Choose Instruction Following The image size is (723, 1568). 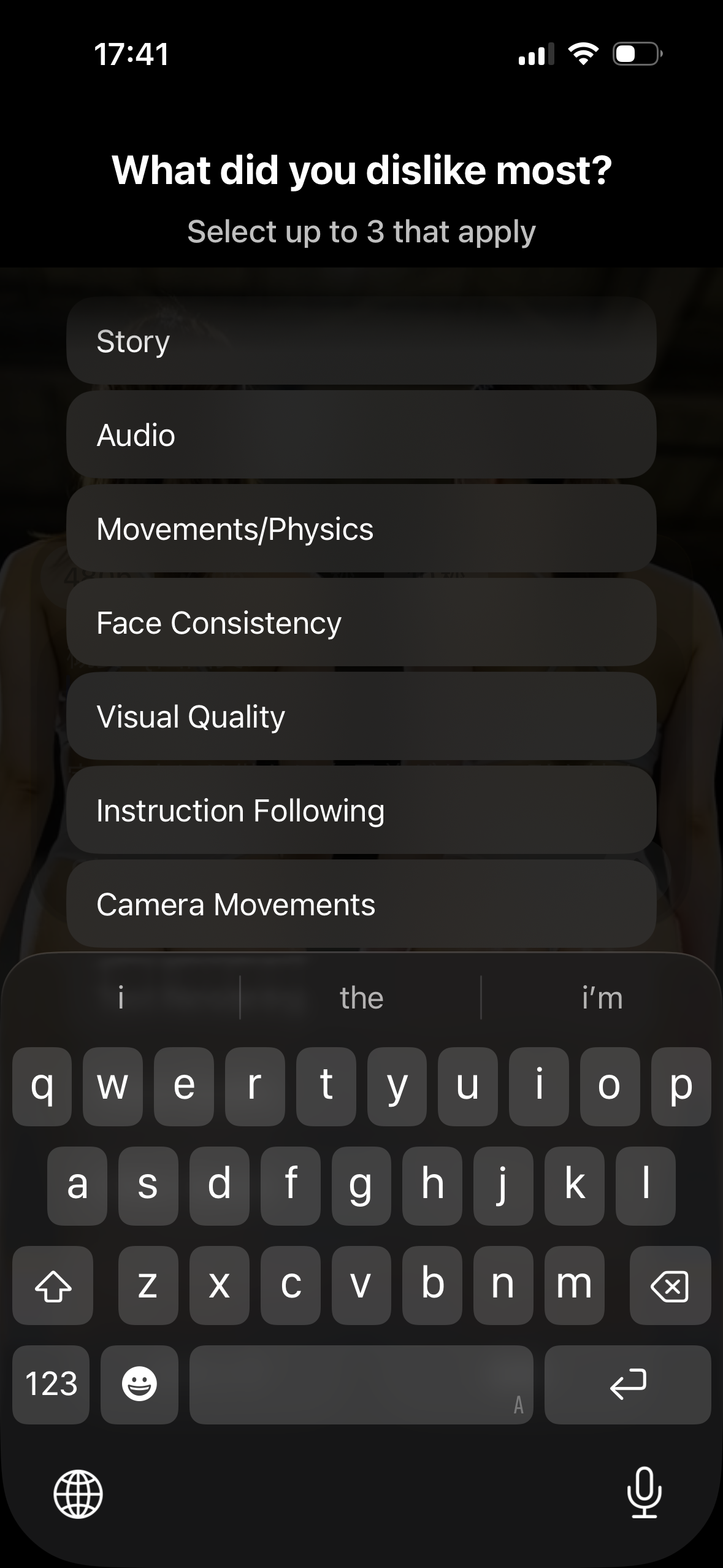(361, 810)
